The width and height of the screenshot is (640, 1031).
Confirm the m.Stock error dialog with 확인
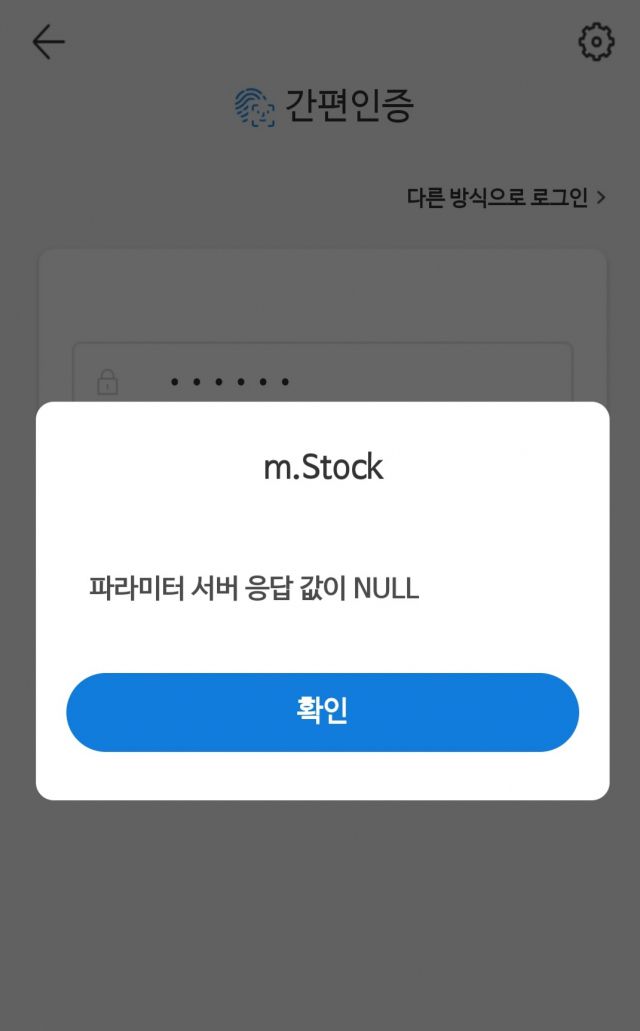322,711
